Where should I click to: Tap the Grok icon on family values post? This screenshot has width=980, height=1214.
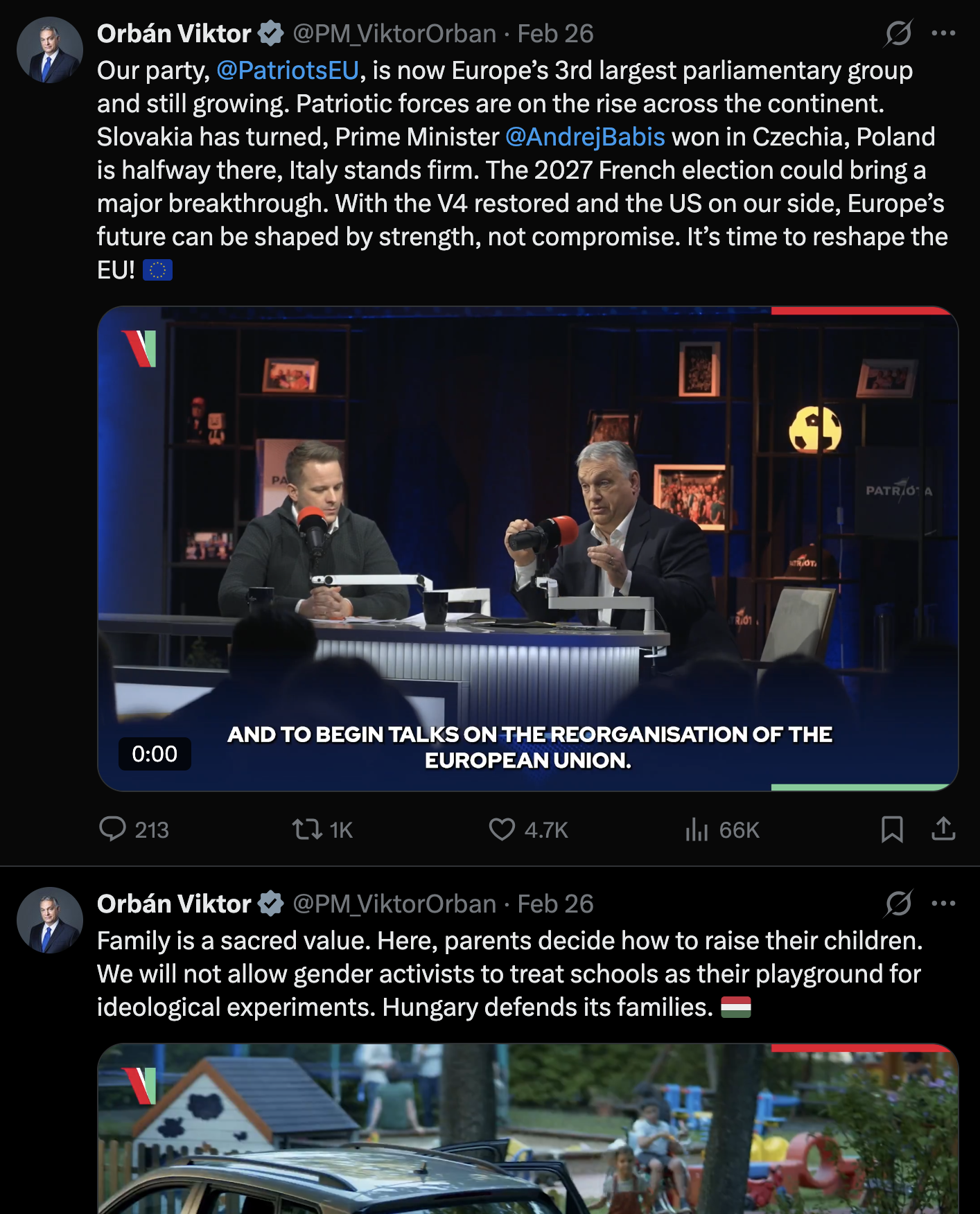[x=899, y=904]
